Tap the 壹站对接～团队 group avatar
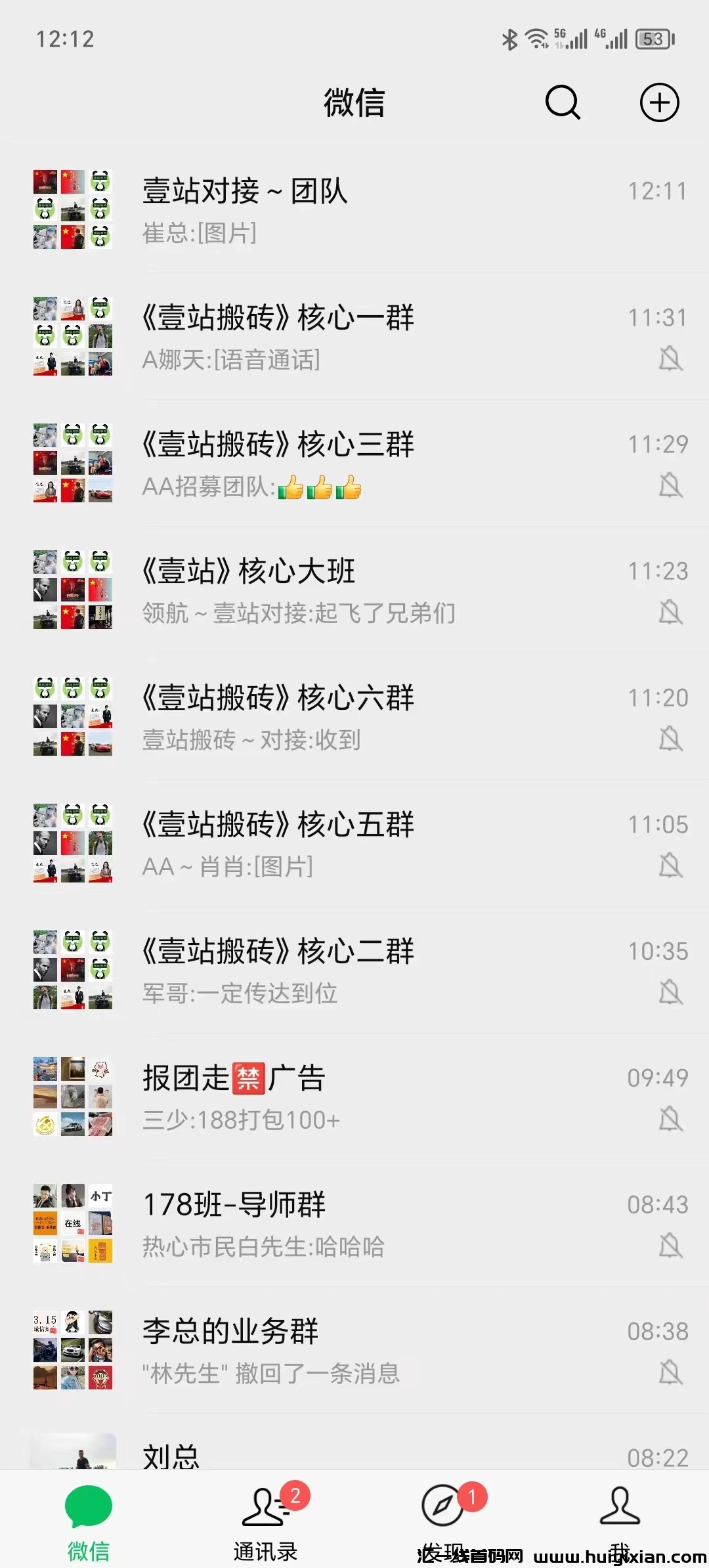Viewport: 709px width, 1568px height. click(72, 209)
